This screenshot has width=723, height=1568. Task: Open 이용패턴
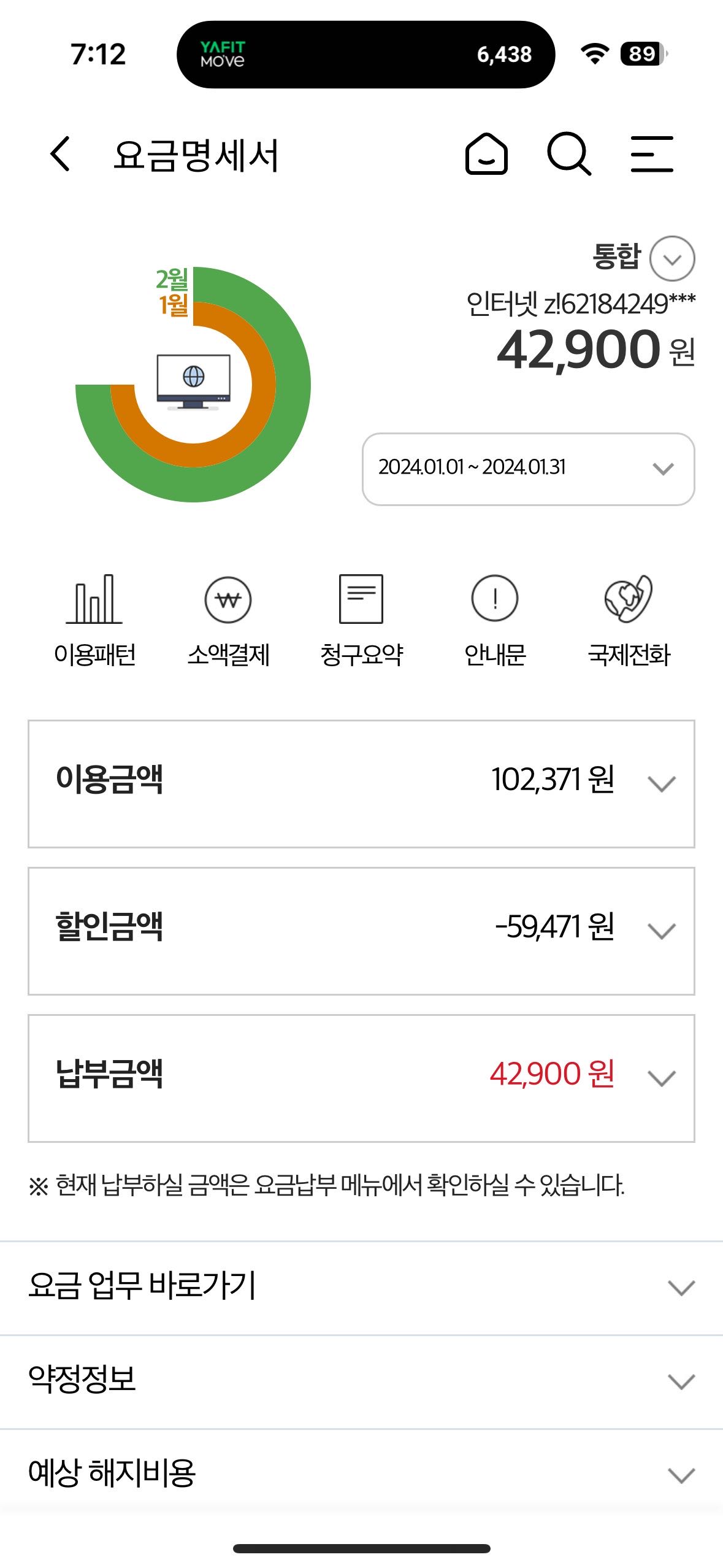[x=94, y=620]
